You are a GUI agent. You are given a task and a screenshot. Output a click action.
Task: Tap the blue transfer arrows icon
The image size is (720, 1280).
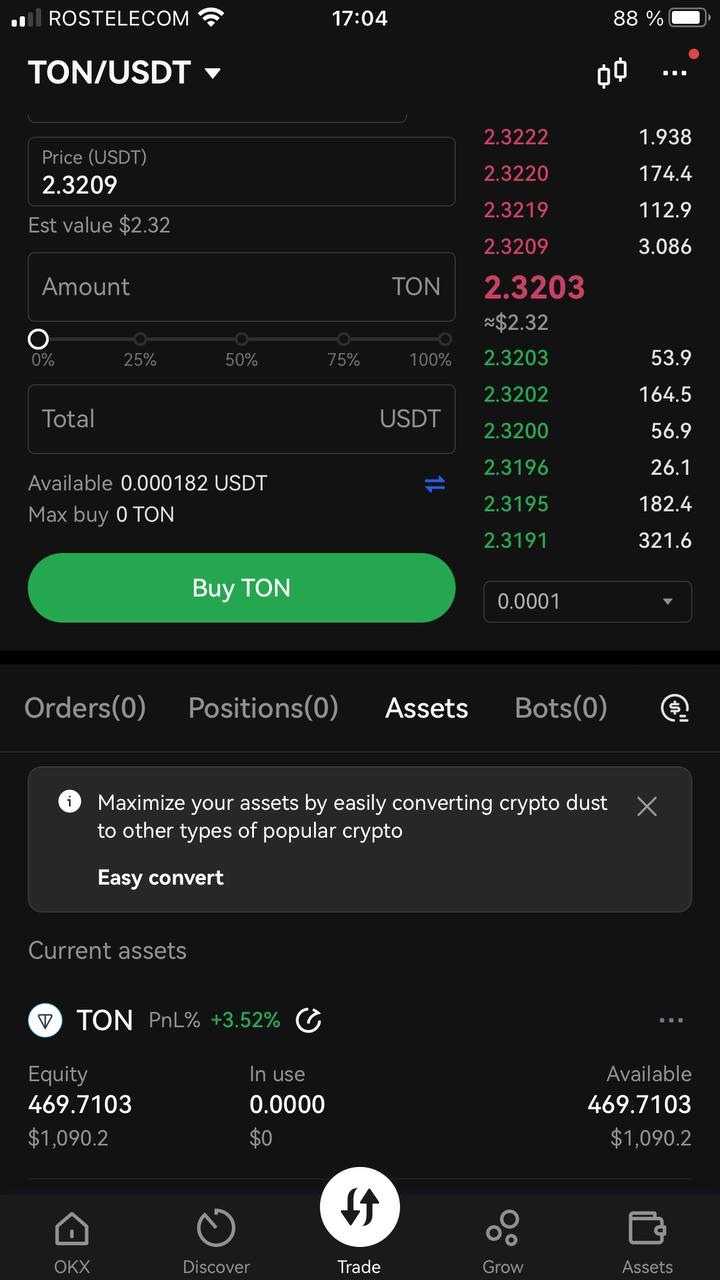[x=434, y=485]
